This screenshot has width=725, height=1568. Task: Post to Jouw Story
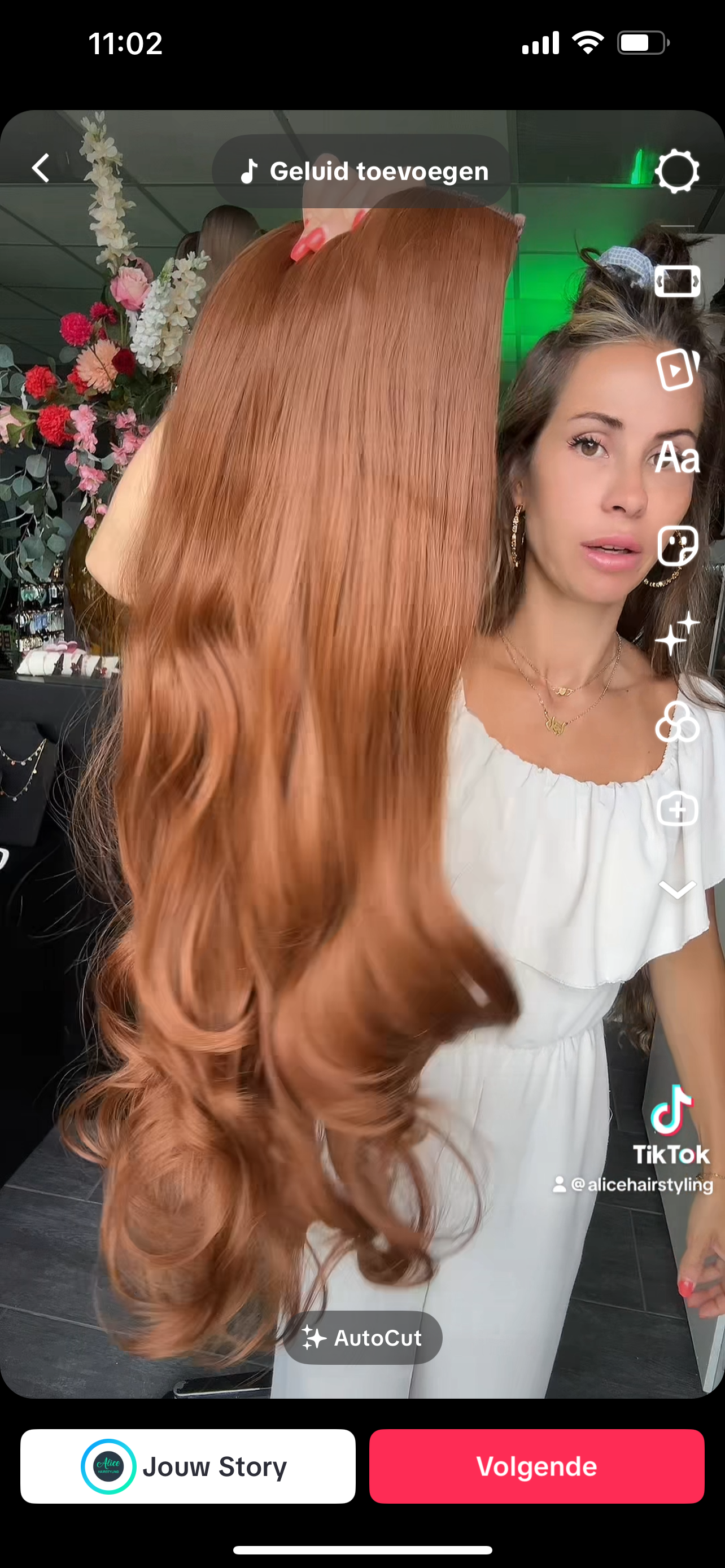[x=188, y=1466]
